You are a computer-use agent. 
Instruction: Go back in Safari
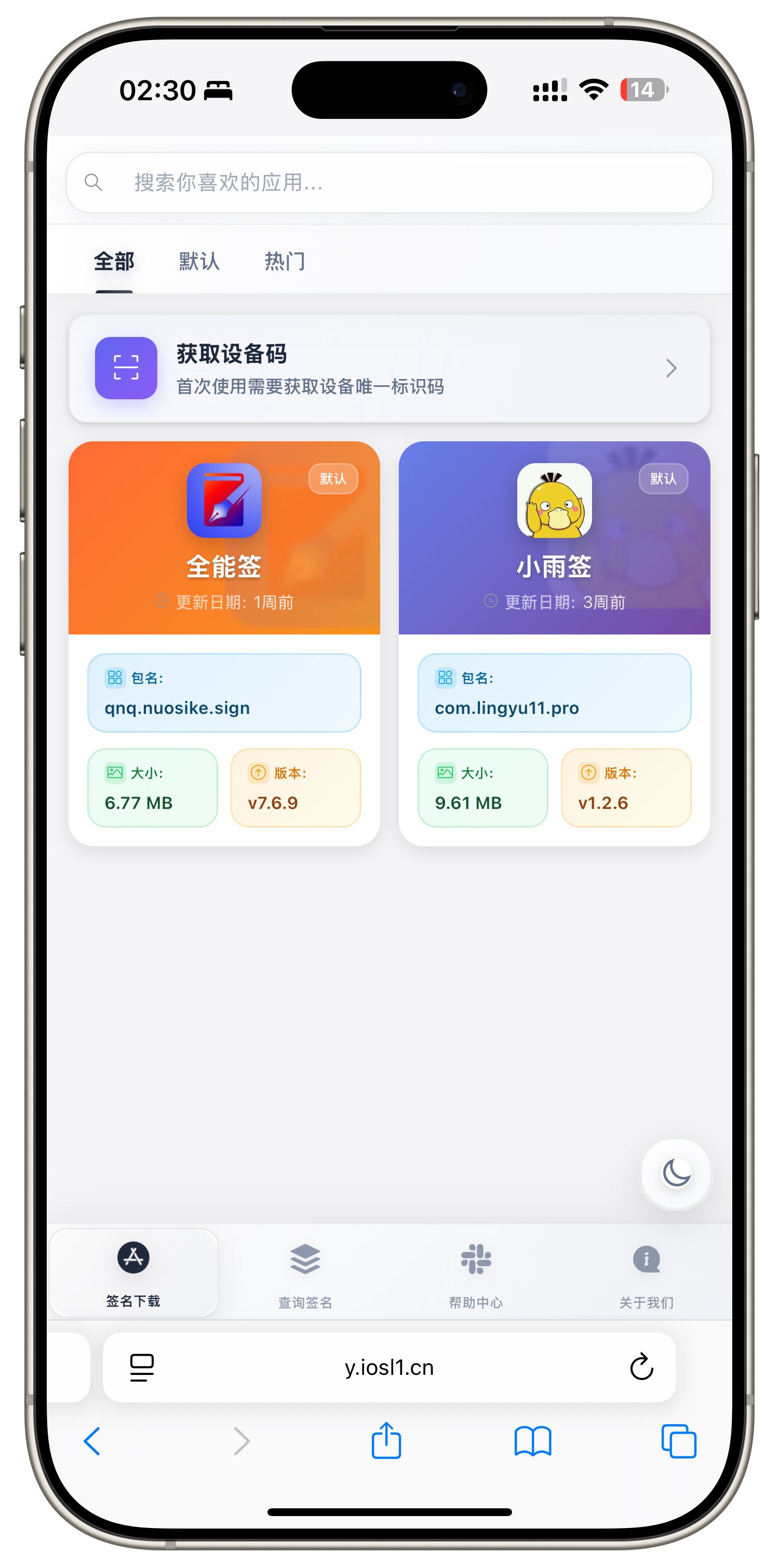click(x=92, y=1441)
